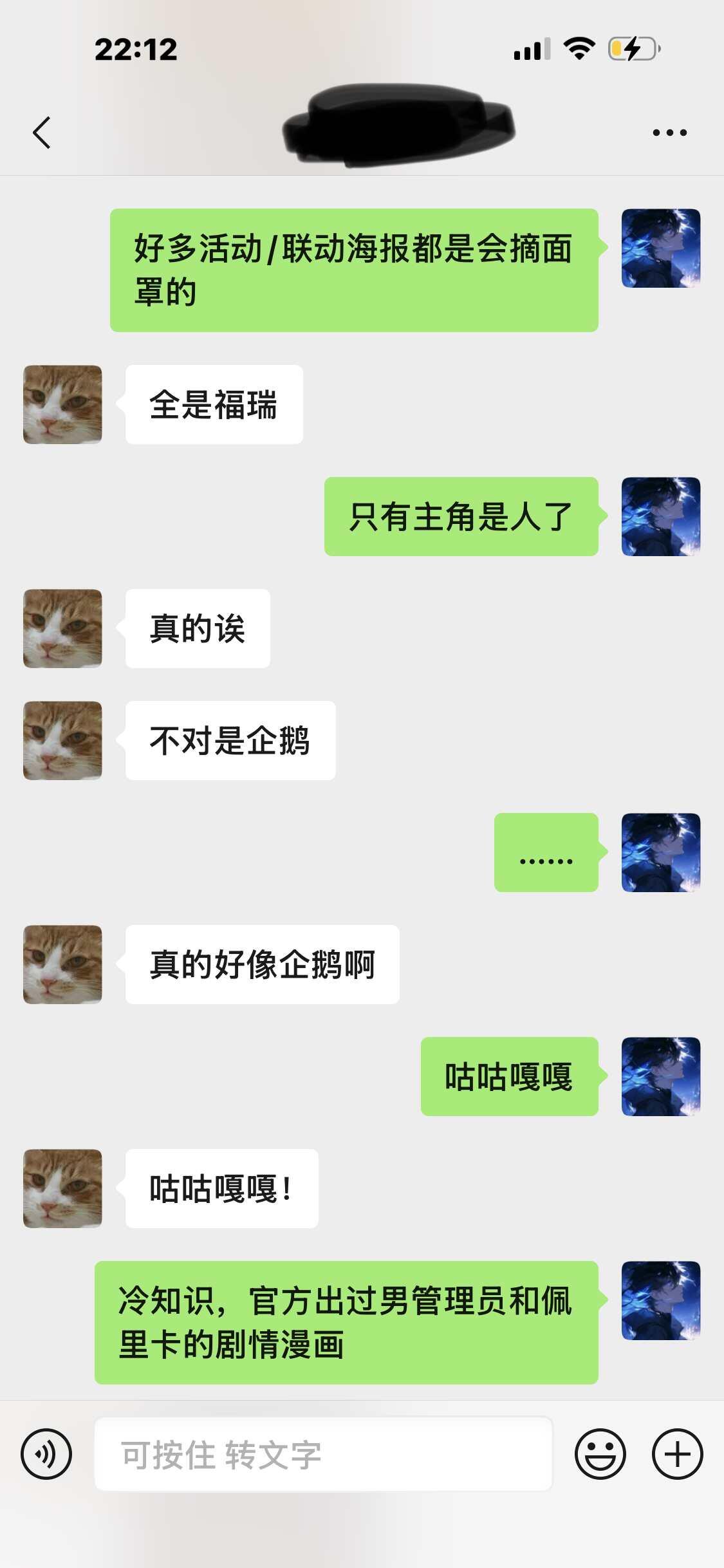Switch to voice input mode
Viewport: 724px width, 1568px height.
46,1453
